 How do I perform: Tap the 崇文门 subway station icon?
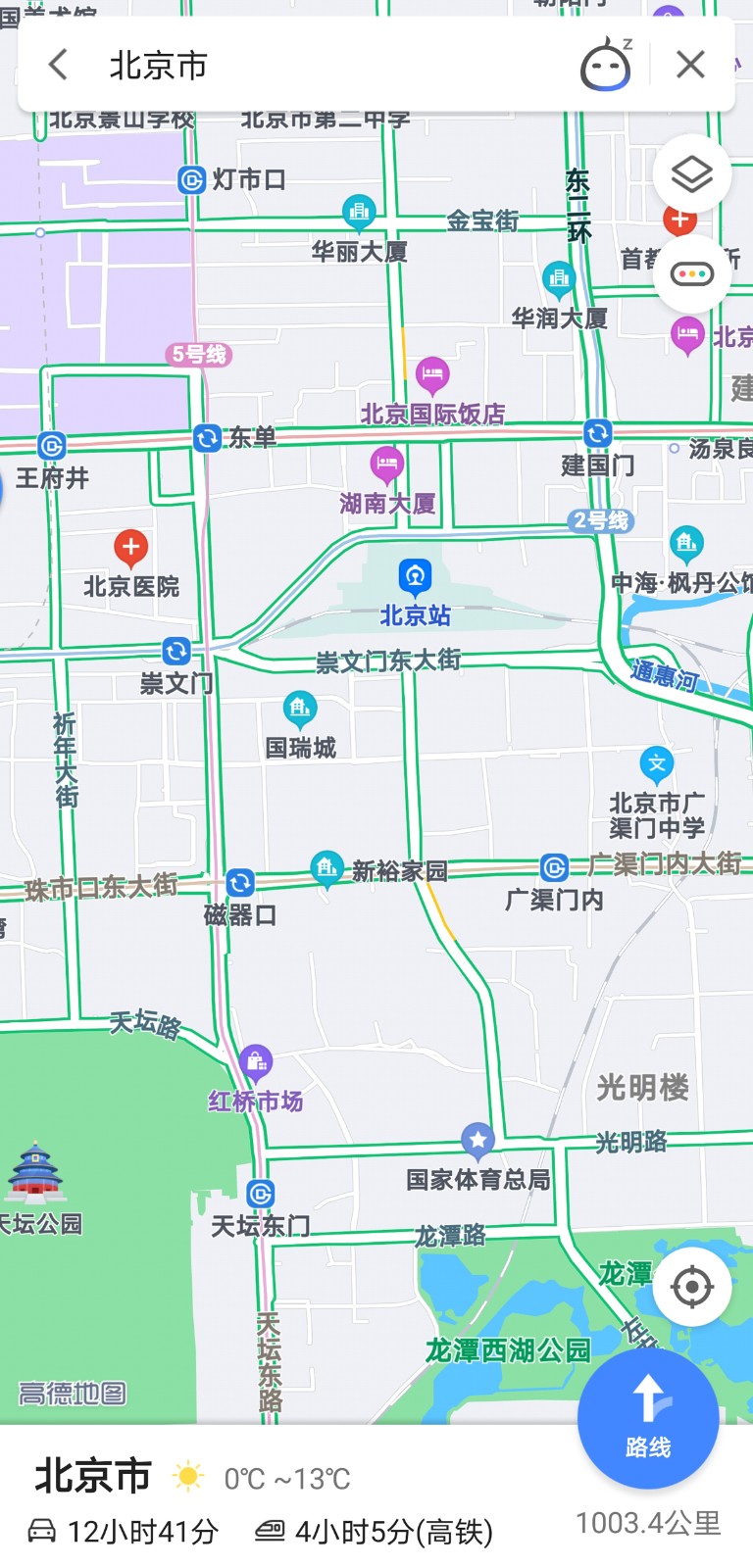pos(176,651)
